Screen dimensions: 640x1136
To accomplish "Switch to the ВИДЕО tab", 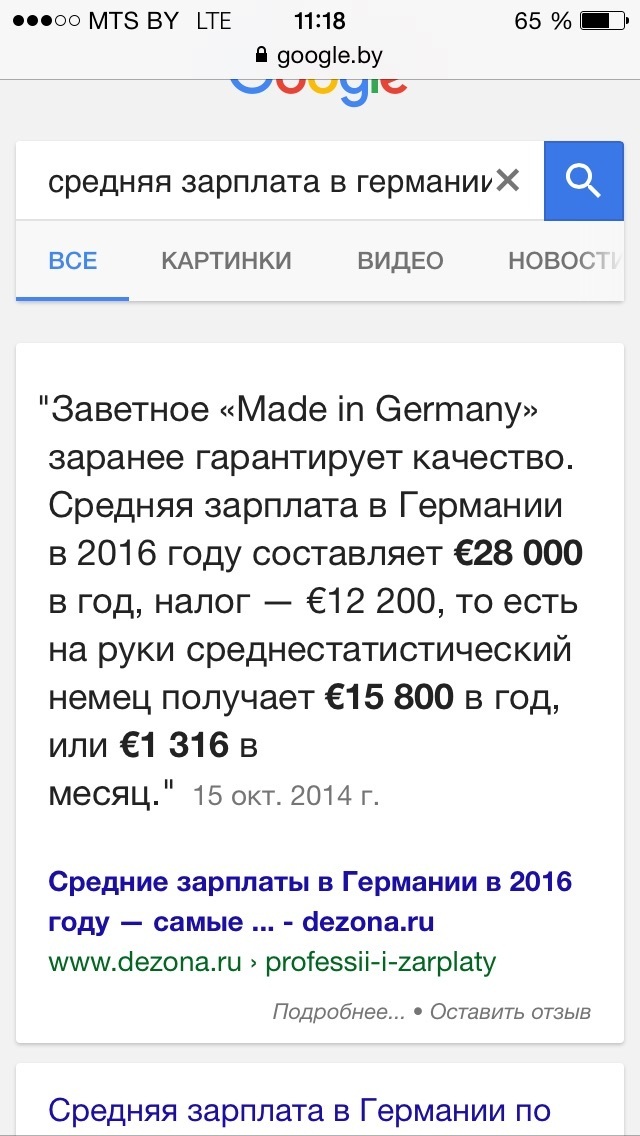I will [400, 261].
